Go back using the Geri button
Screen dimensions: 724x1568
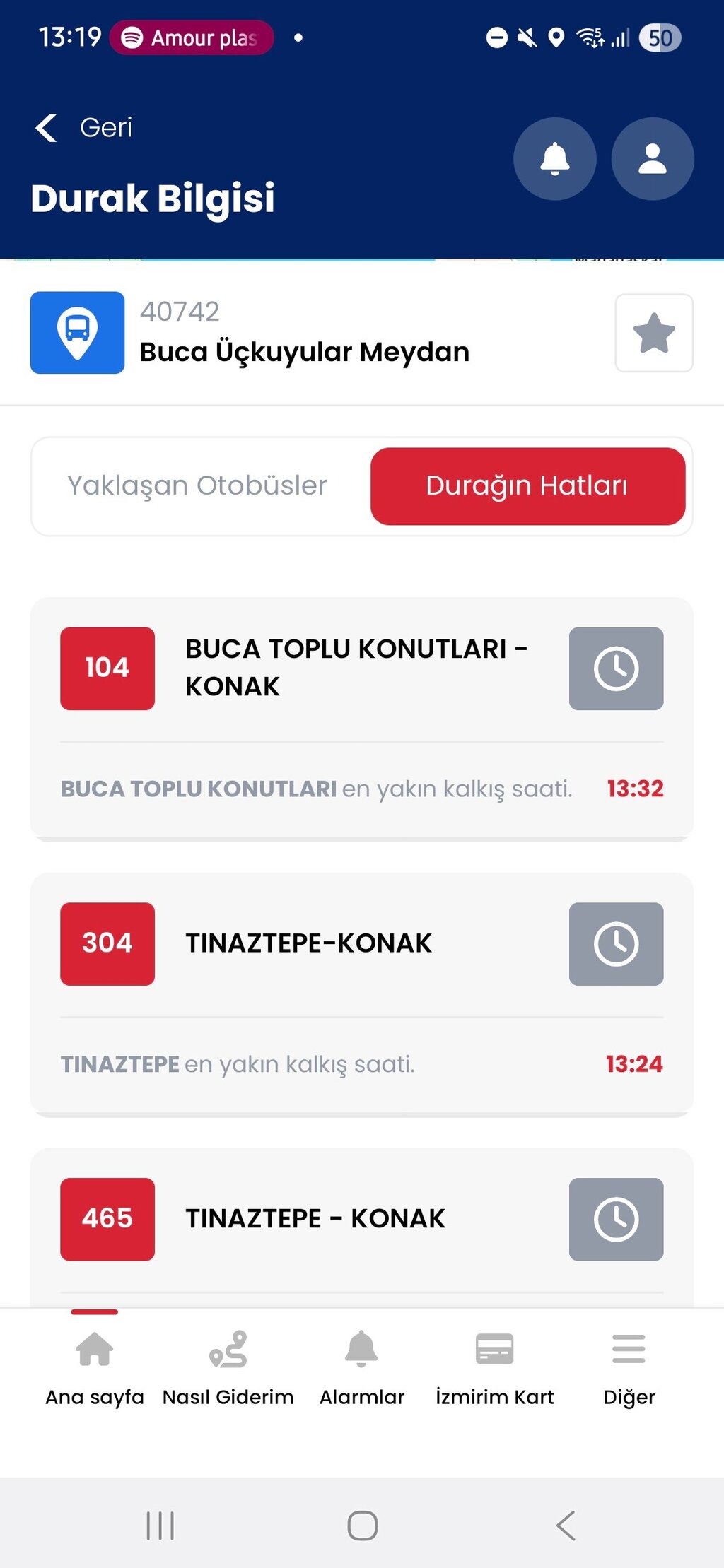tap(83, 128)
